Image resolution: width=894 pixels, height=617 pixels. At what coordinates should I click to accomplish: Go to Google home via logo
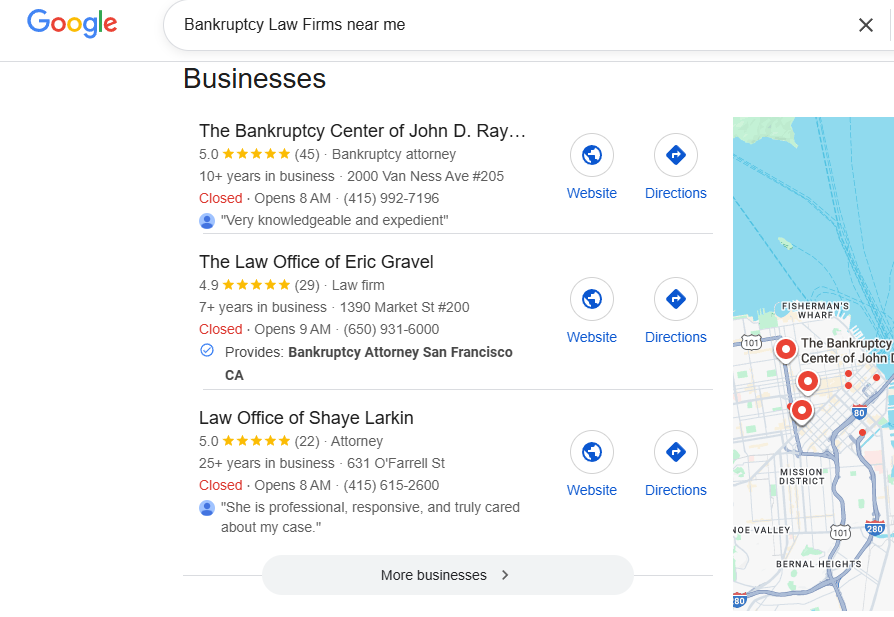72,24
